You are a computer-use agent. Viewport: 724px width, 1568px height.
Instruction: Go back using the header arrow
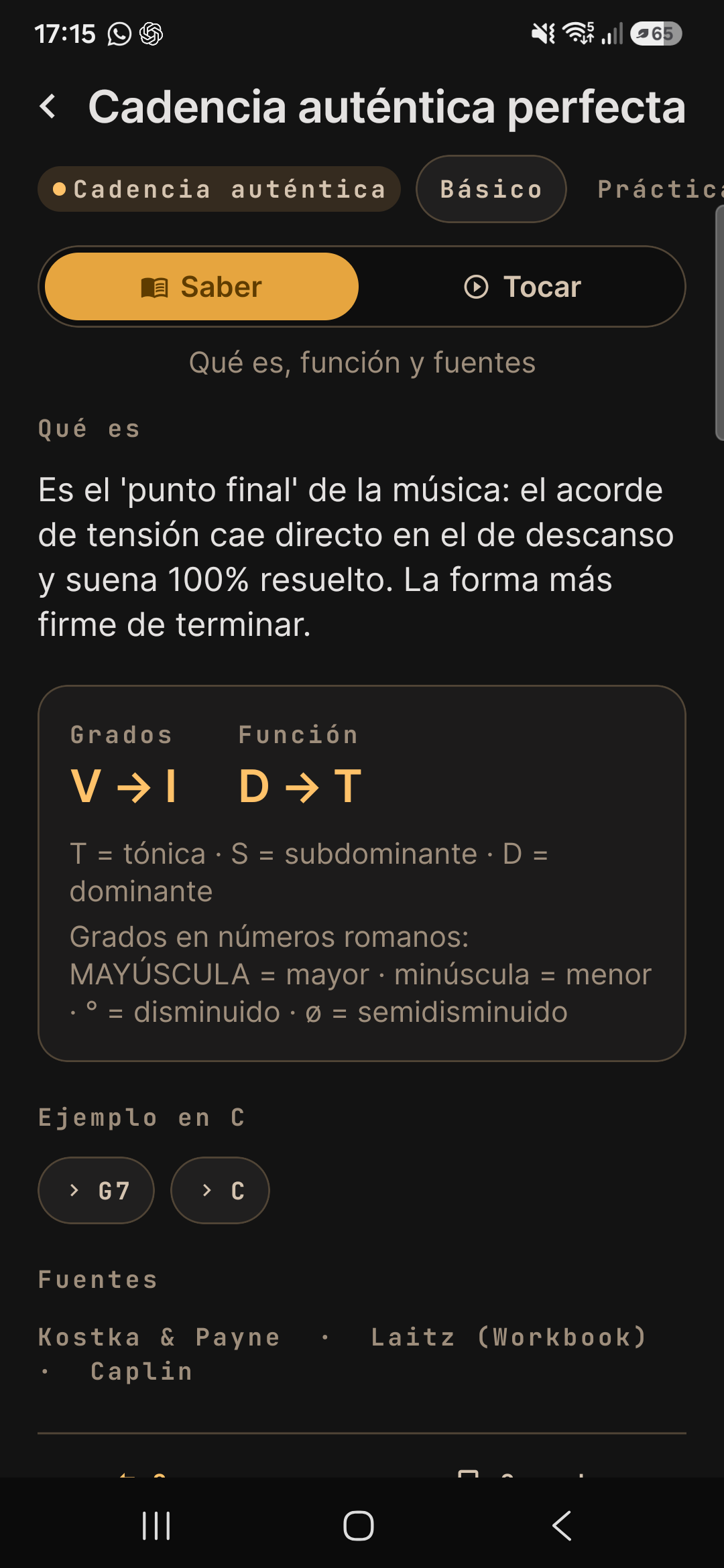pyautogui.click(x=48, y=107)
